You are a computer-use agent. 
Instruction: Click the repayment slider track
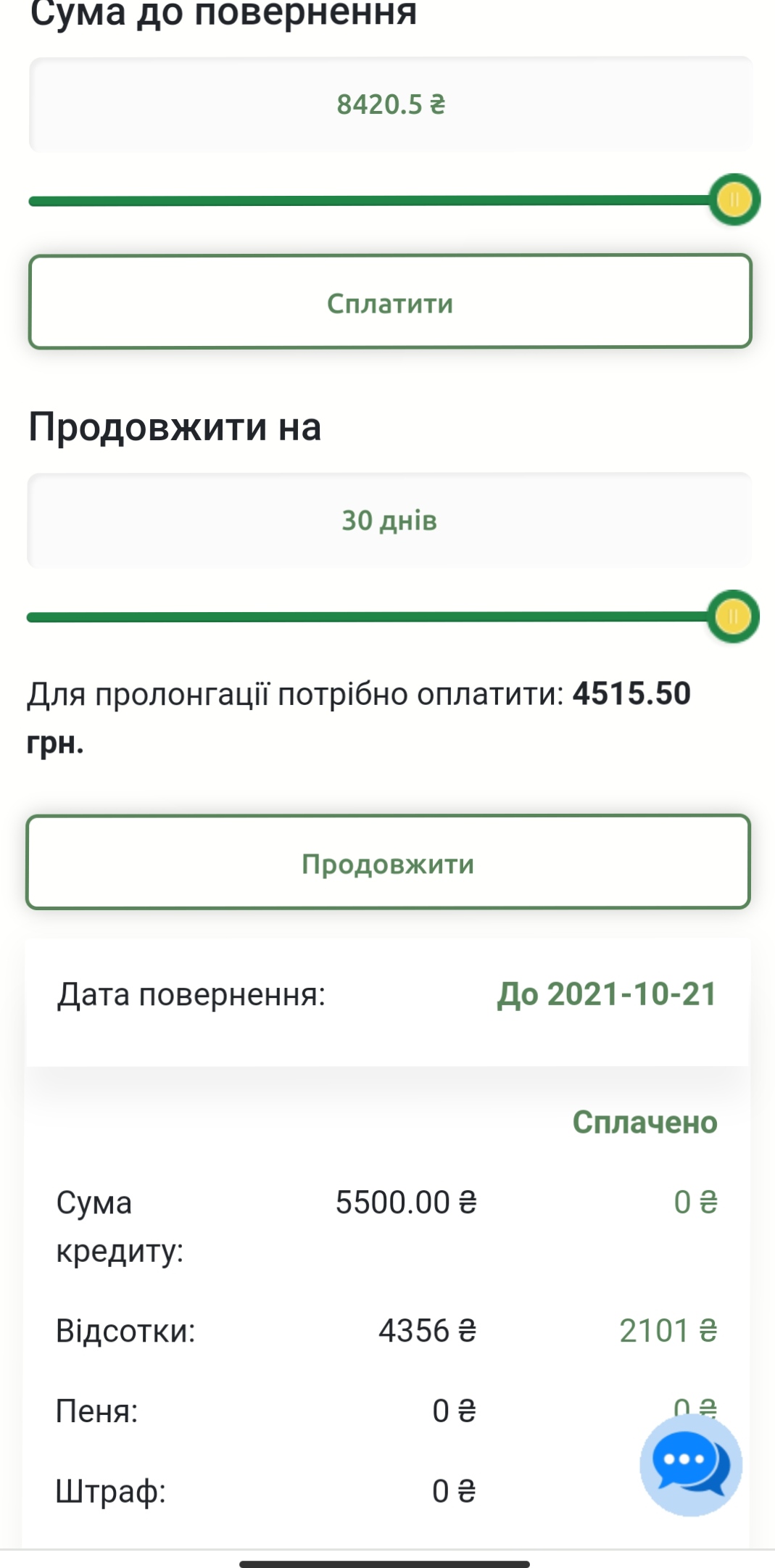(x=362, y=199)
